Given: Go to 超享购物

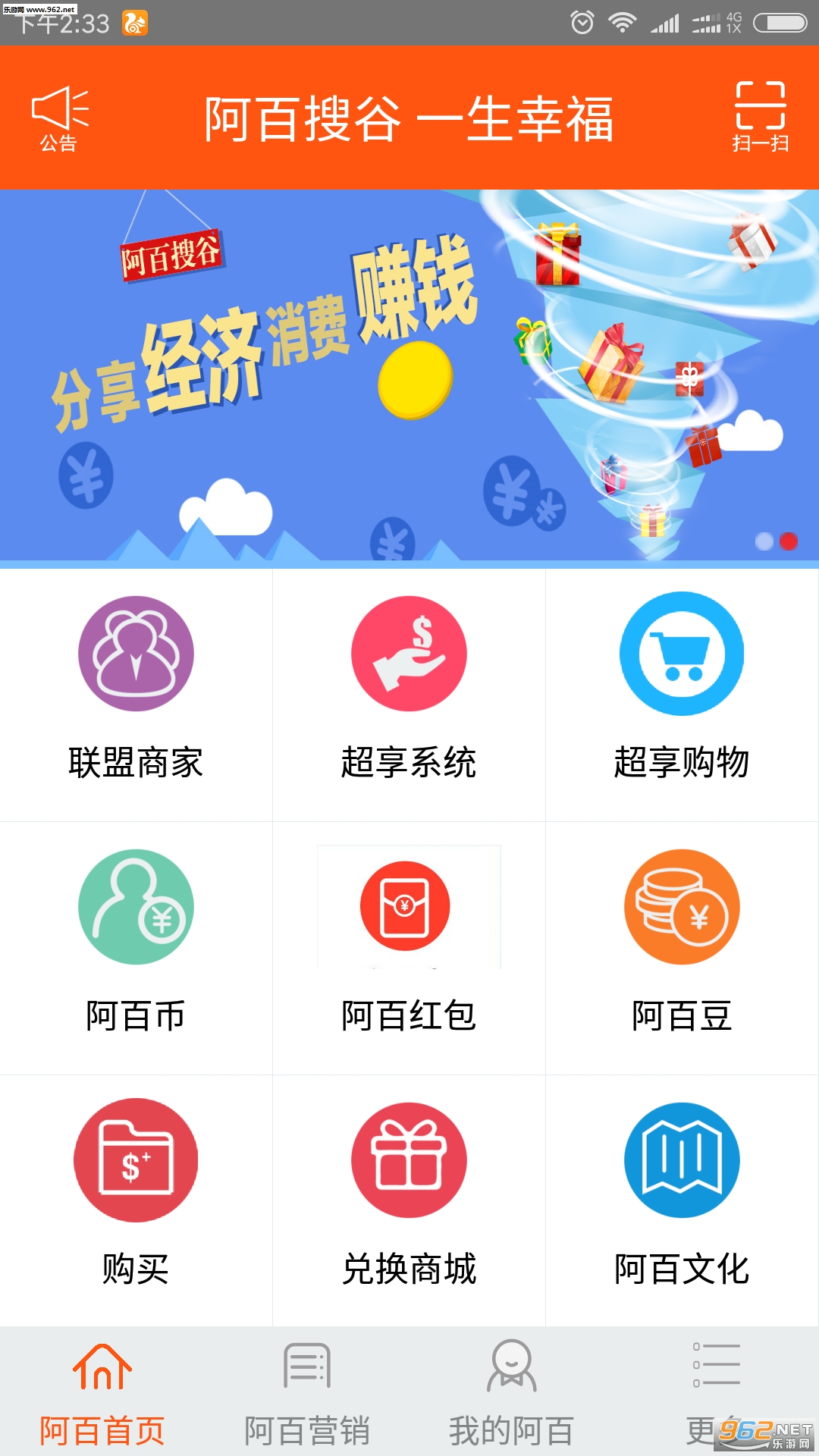Looking at the screenshot, I should [x=682, y=695].
